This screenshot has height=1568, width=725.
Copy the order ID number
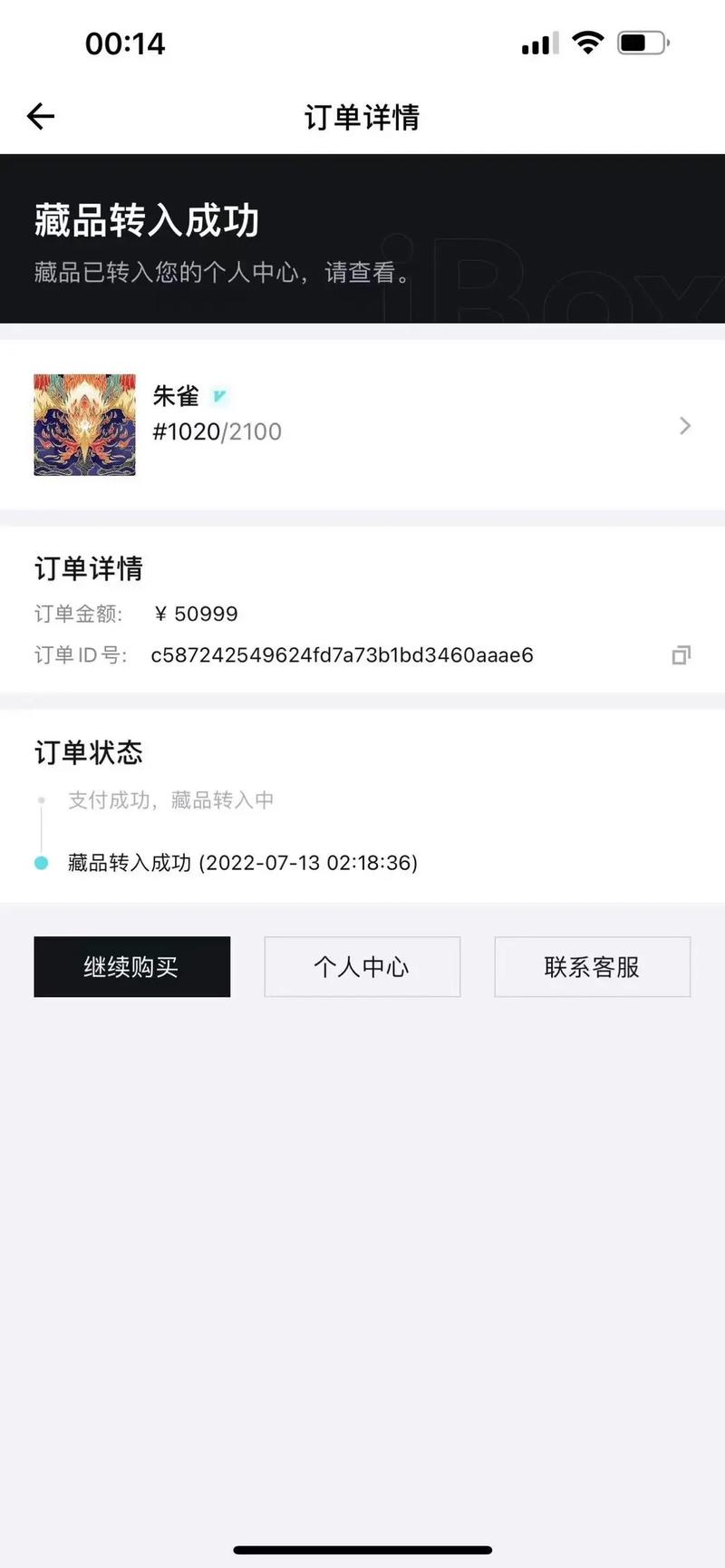681,655
